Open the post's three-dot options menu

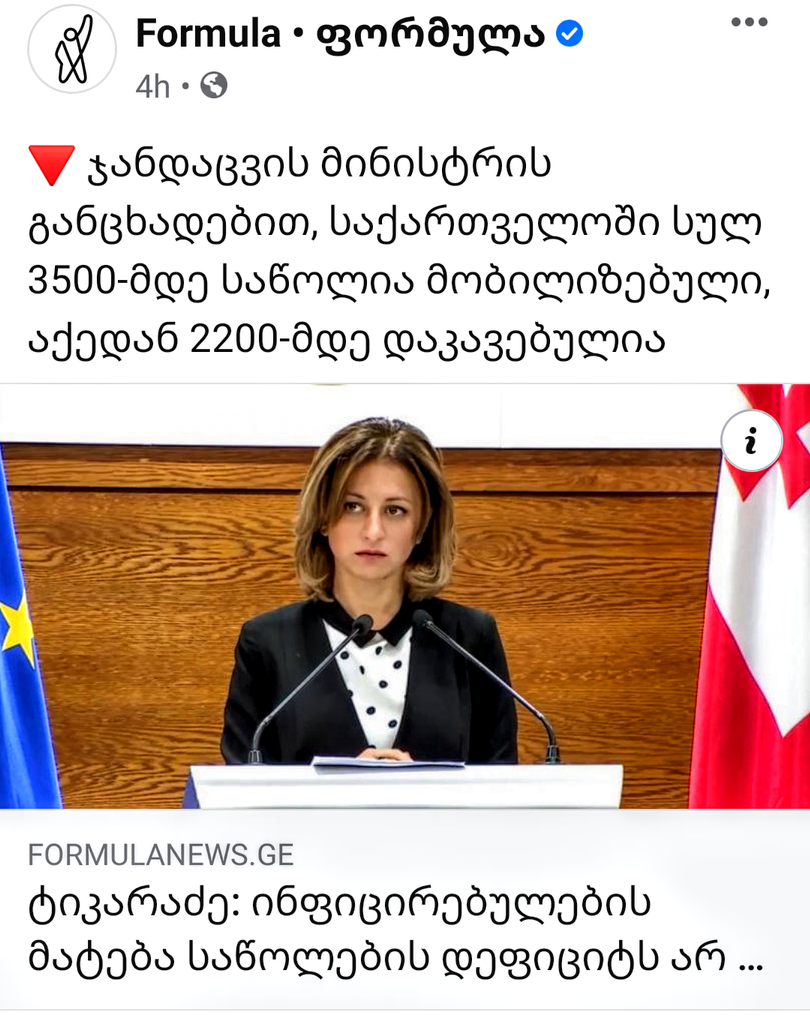[749, 22]
